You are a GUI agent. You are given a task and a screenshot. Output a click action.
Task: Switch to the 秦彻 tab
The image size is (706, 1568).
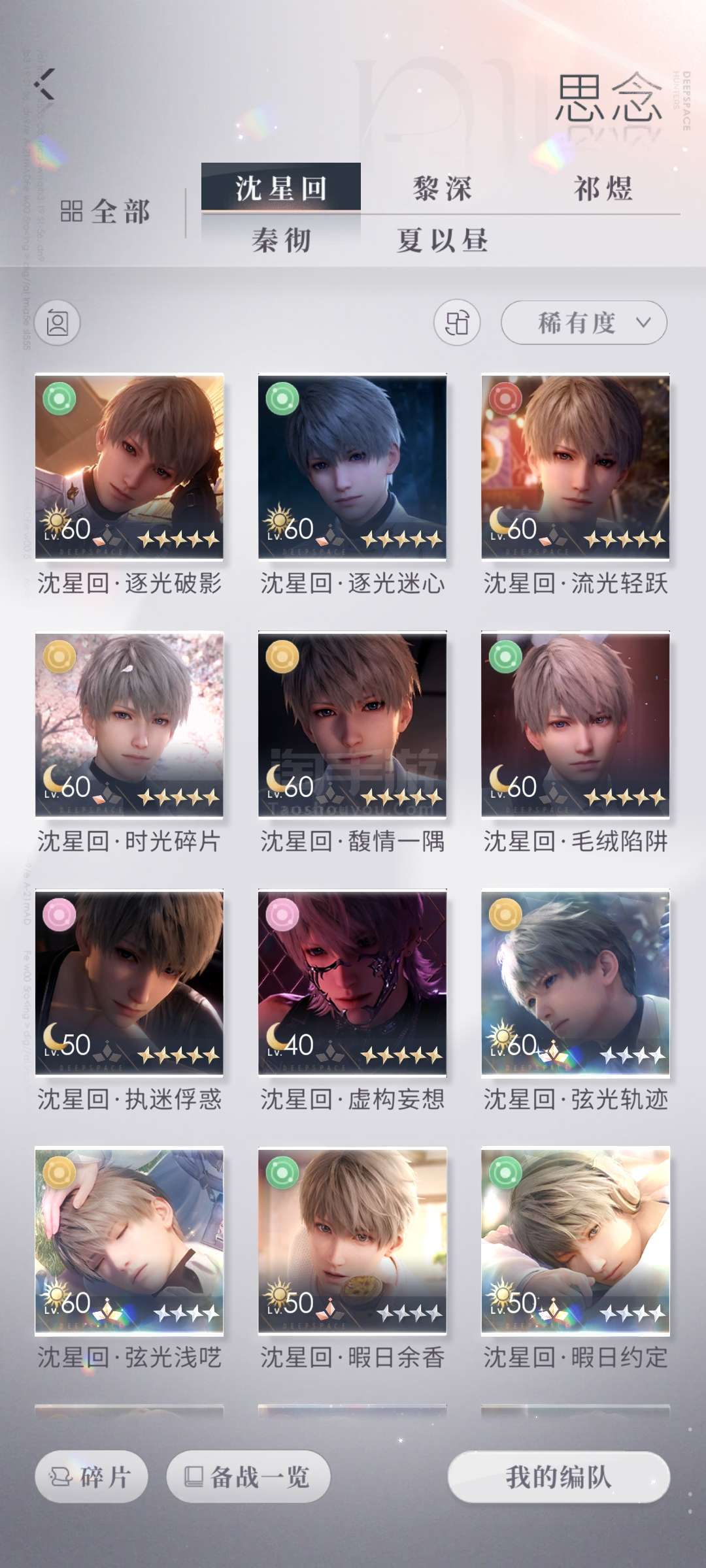pos(281,240)
